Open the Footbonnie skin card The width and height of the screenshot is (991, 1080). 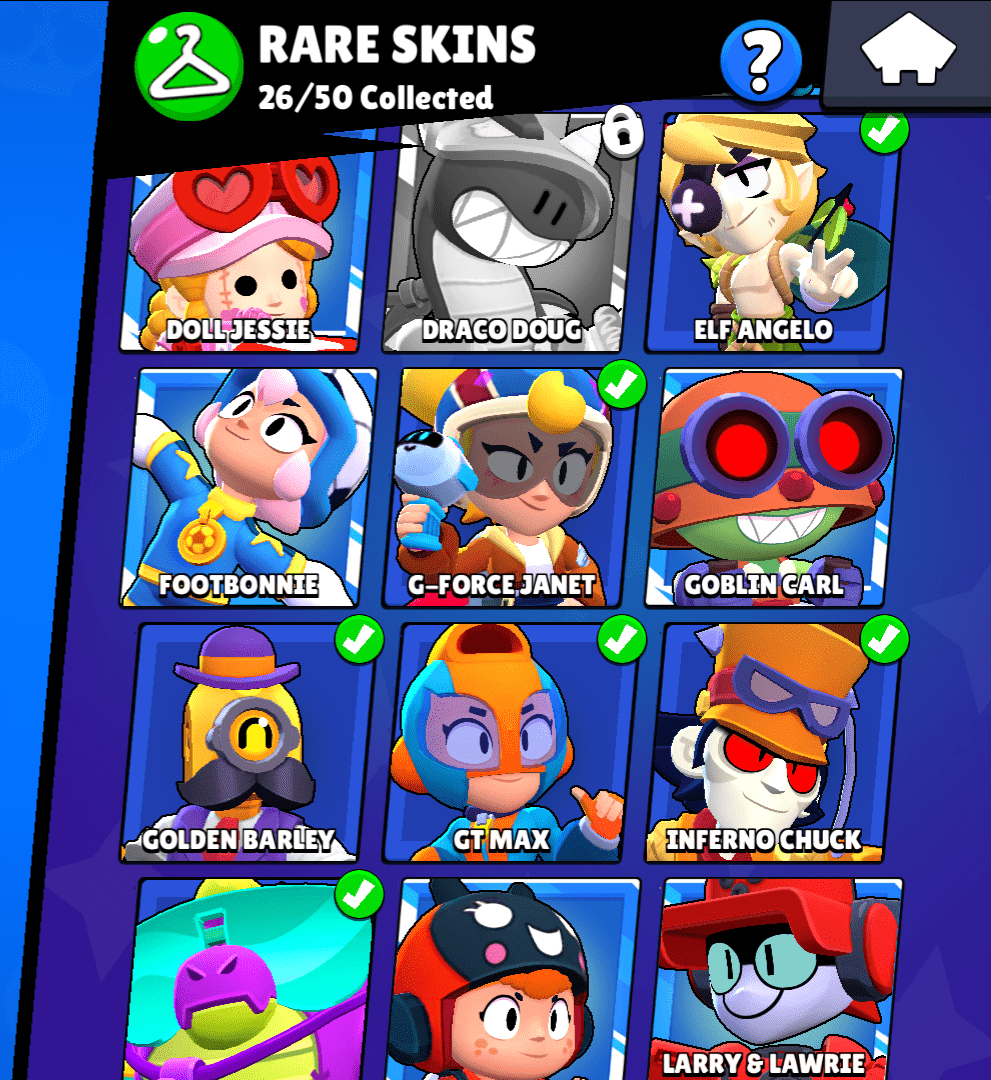coord(248,488)
